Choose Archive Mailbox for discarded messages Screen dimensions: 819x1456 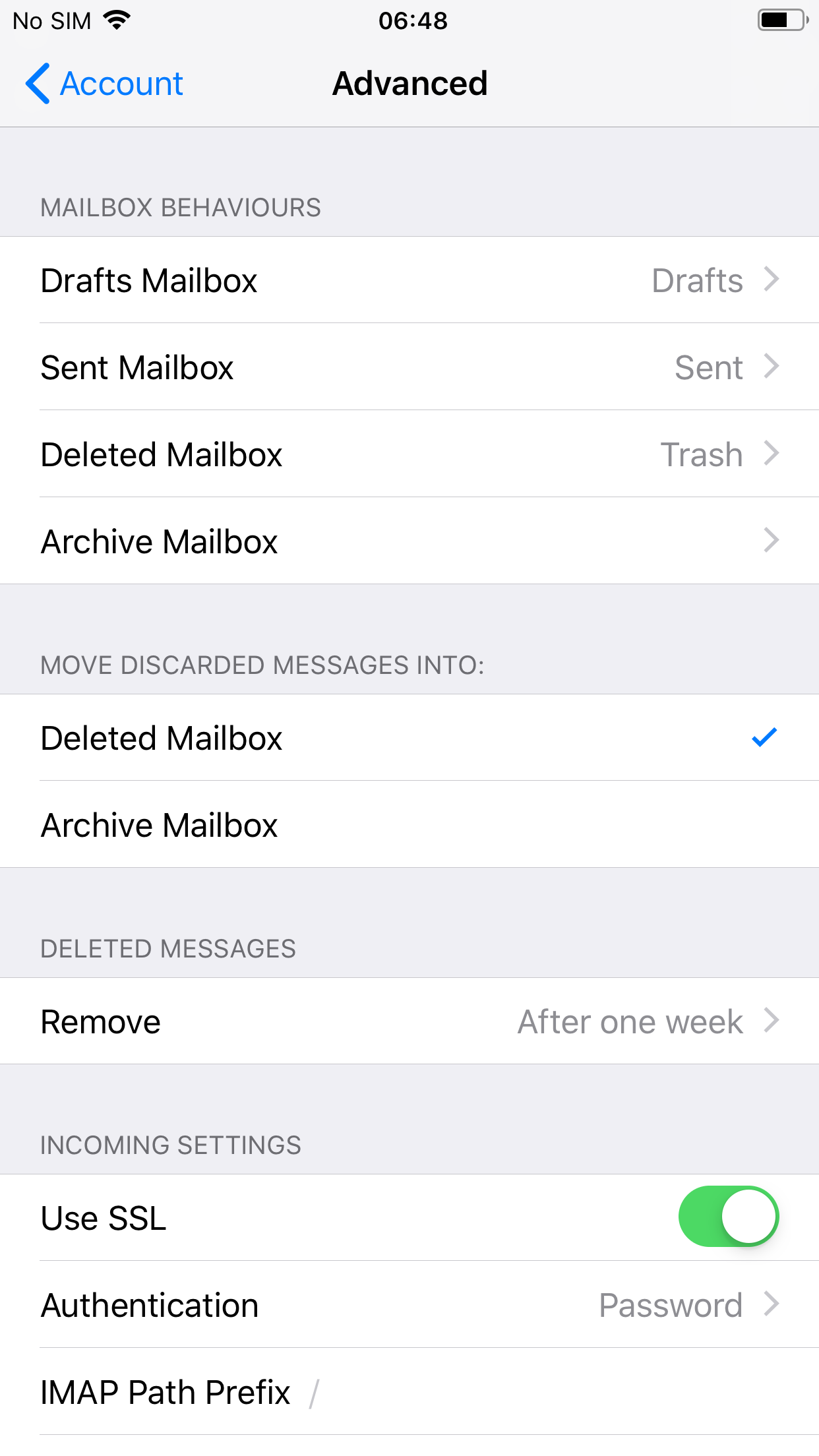tap(409, 825)
